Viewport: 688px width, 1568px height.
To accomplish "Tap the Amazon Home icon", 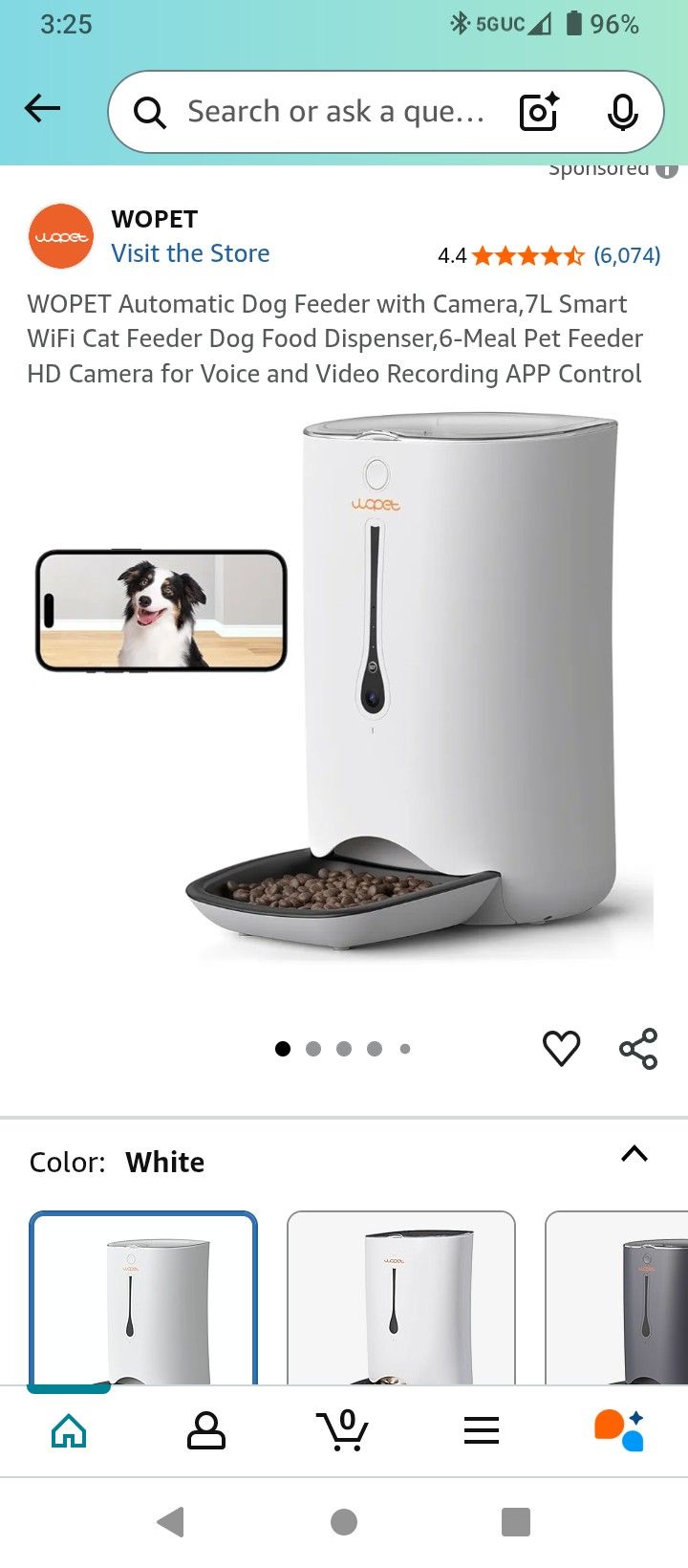I will click(x=68, y=1429).
